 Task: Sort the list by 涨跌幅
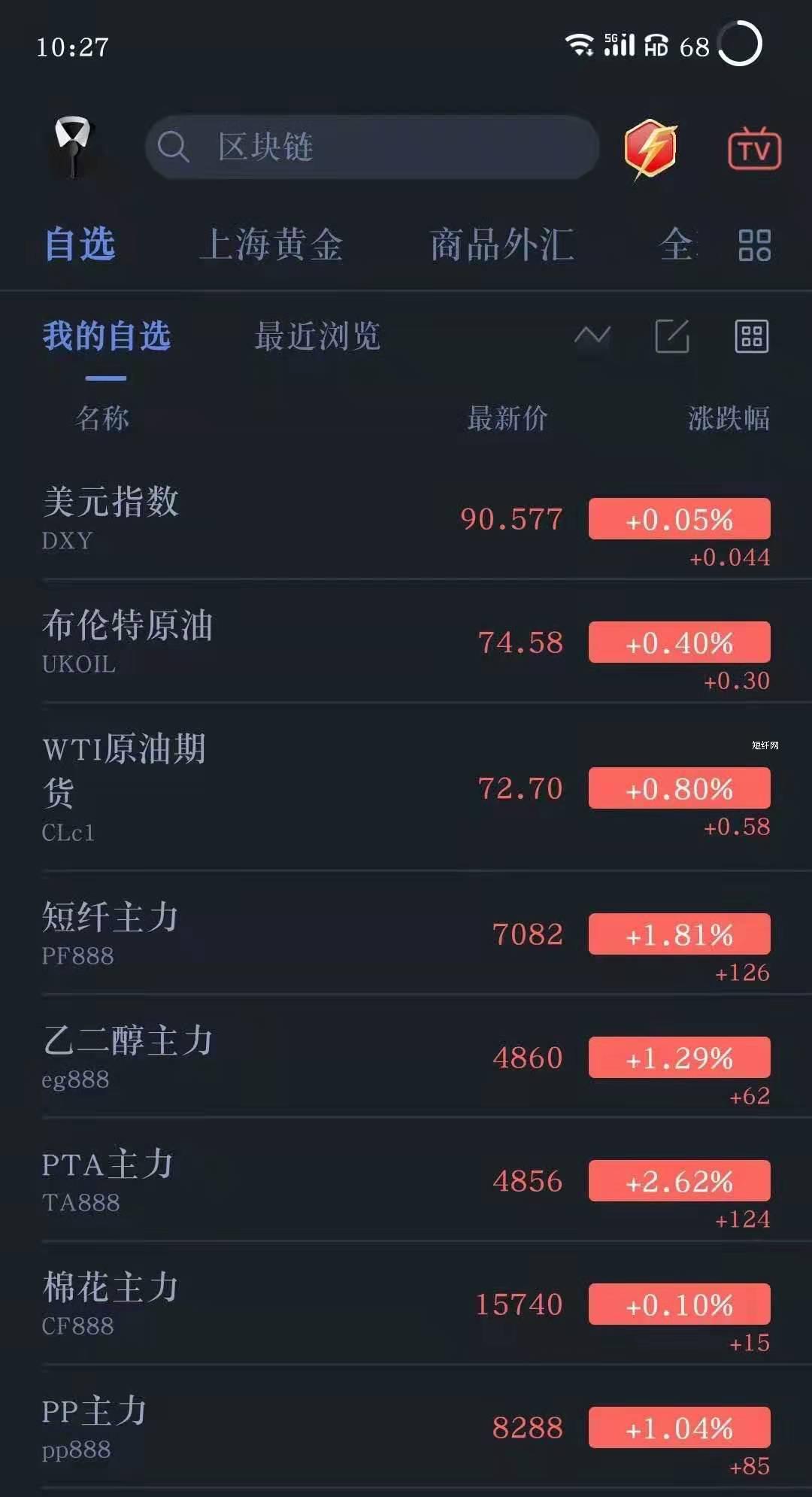click(728, 418)
